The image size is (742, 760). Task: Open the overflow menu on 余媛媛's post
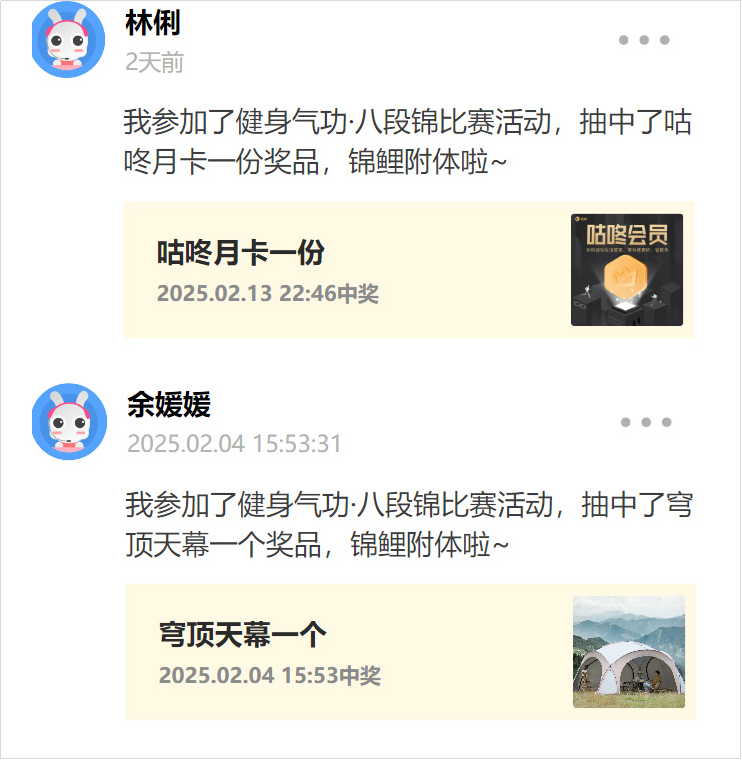click(645, 422)
